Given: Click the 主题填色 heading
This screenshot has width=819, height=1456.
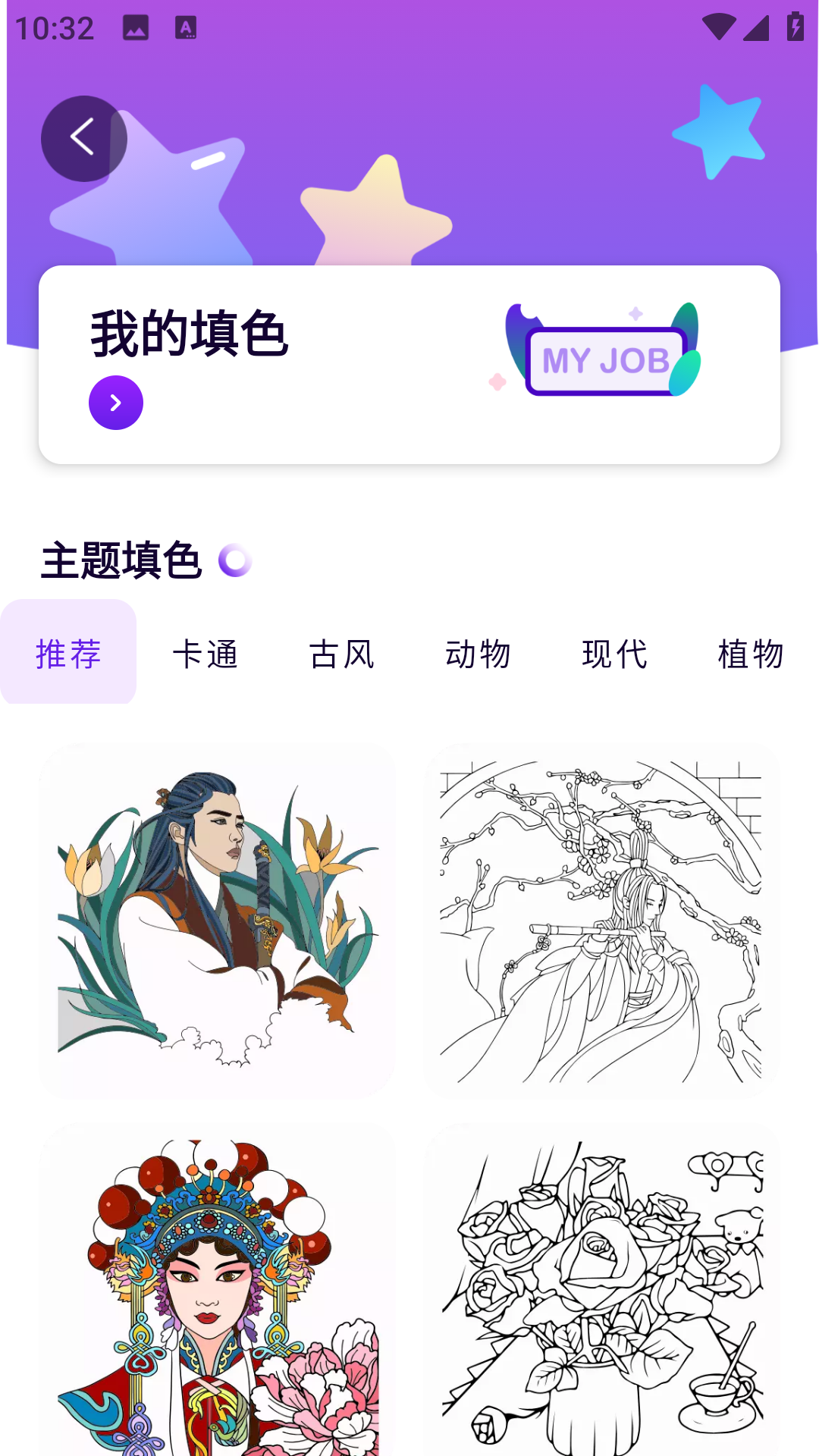Looking at the screenshot, I should click(x=120, y=560).
